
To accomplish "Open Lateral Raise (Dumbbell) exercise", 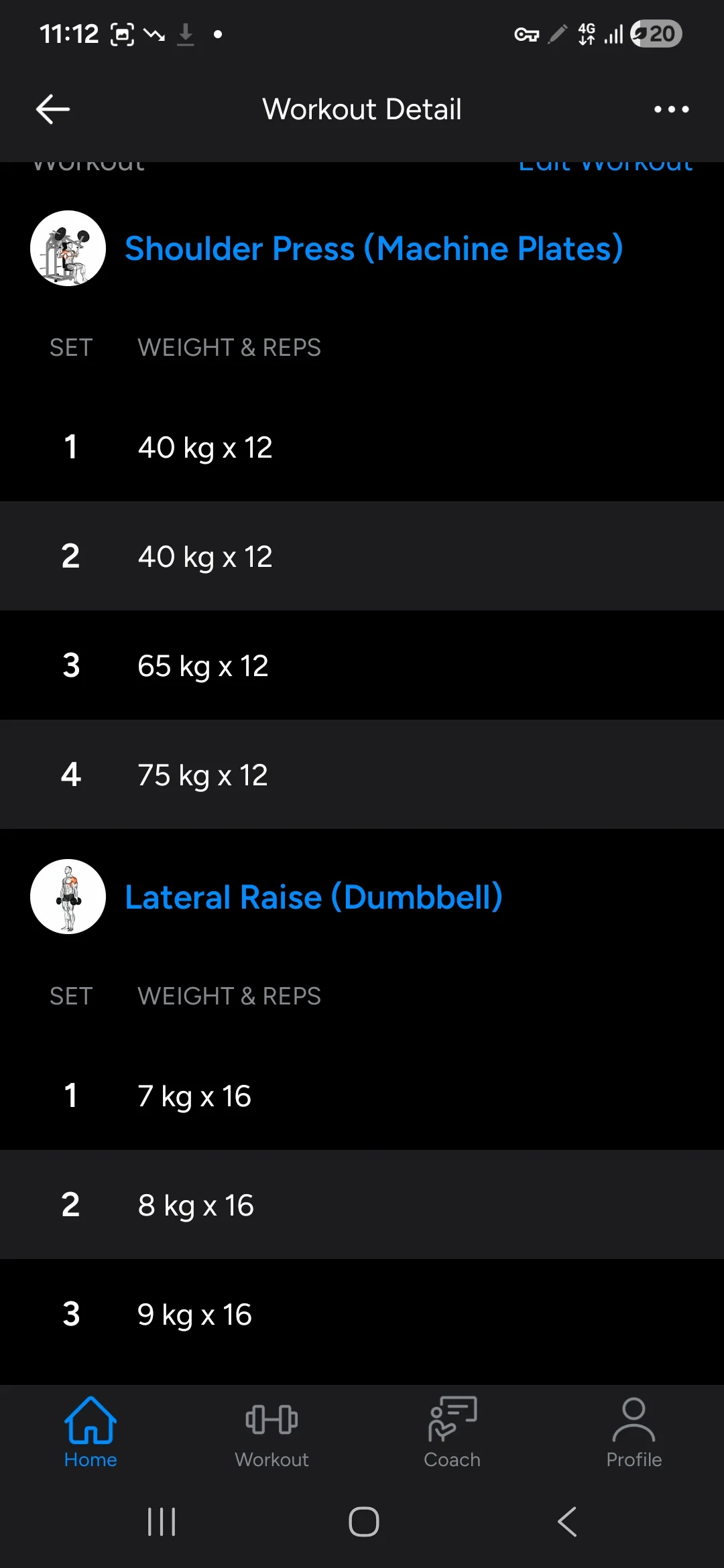I will pyautogui.click(x=314, y=897).
